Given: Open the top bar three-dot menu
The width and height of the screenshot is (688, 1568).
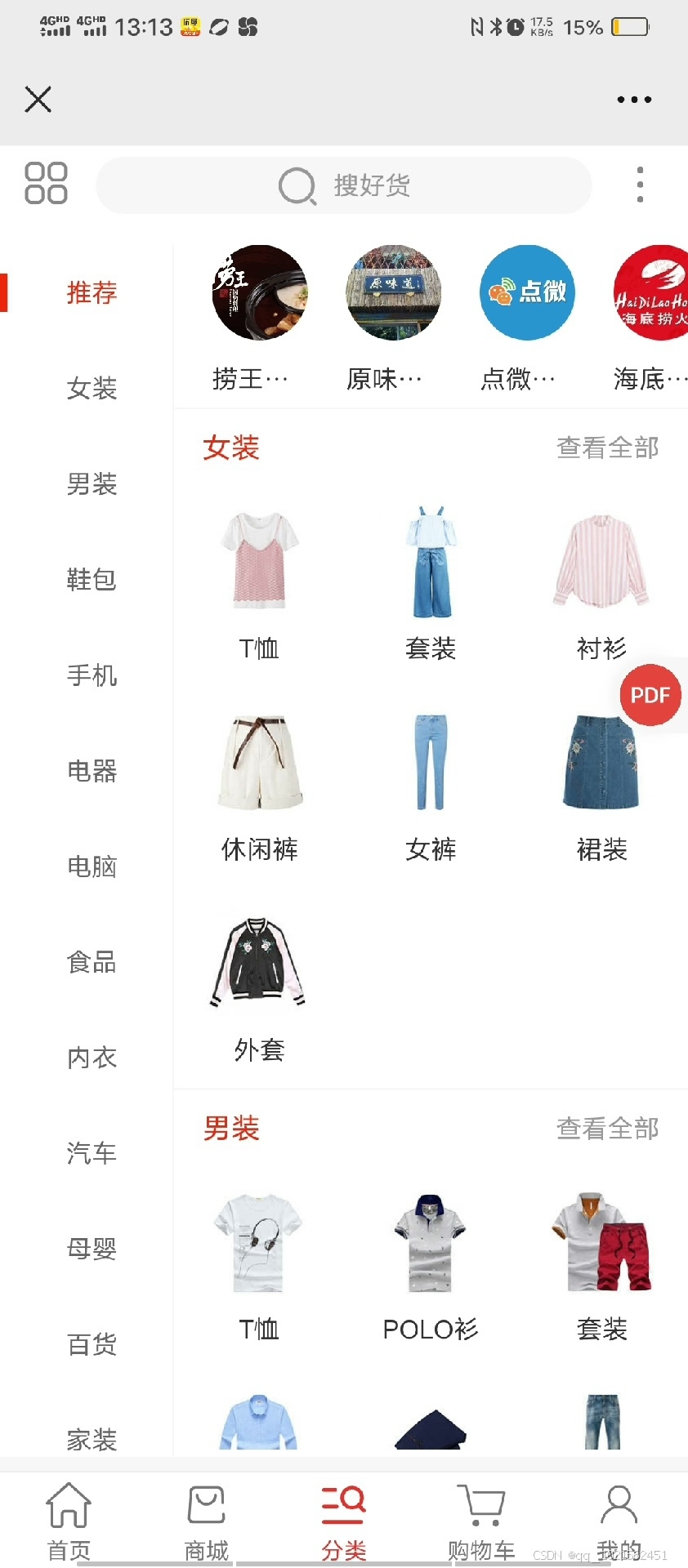Looking at the screenshot, I should (x=634, y=100).
